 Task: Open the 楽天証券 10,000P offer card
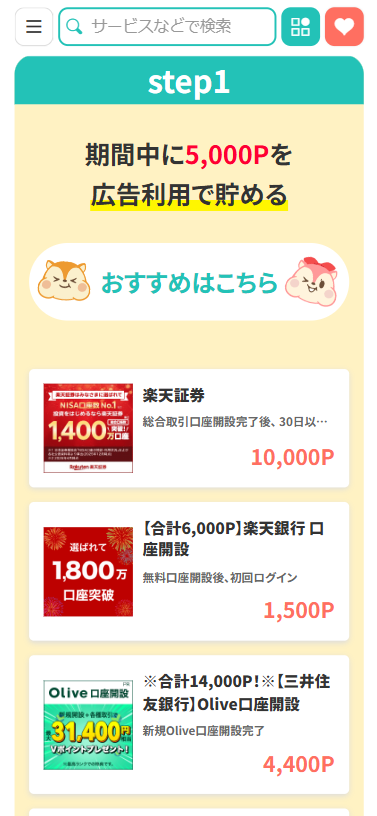(189, 428)
